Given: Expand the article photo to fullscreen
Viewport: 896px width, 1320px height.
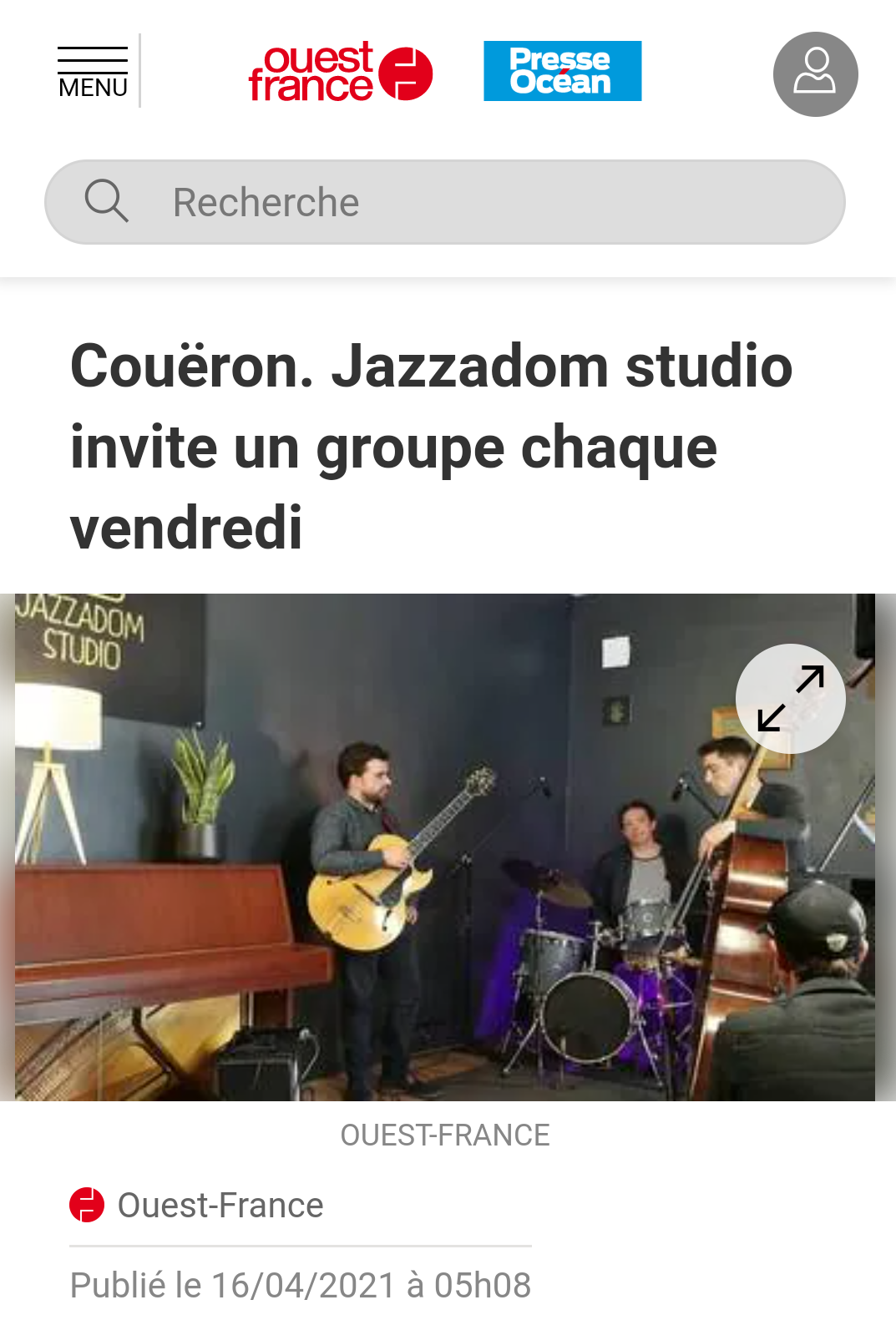Looking at the screenshot, I should 790,698.
